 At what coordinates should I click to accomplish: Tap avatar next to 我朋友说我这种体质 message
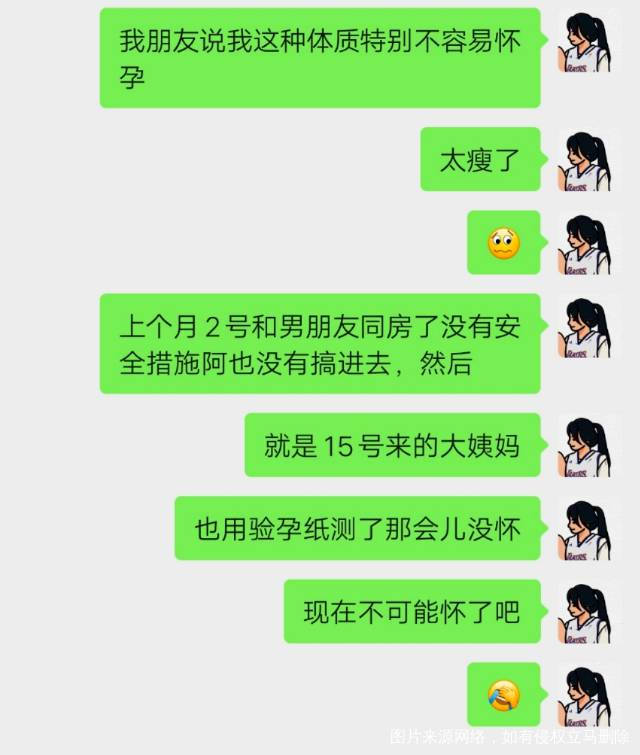tap(587, 42)
